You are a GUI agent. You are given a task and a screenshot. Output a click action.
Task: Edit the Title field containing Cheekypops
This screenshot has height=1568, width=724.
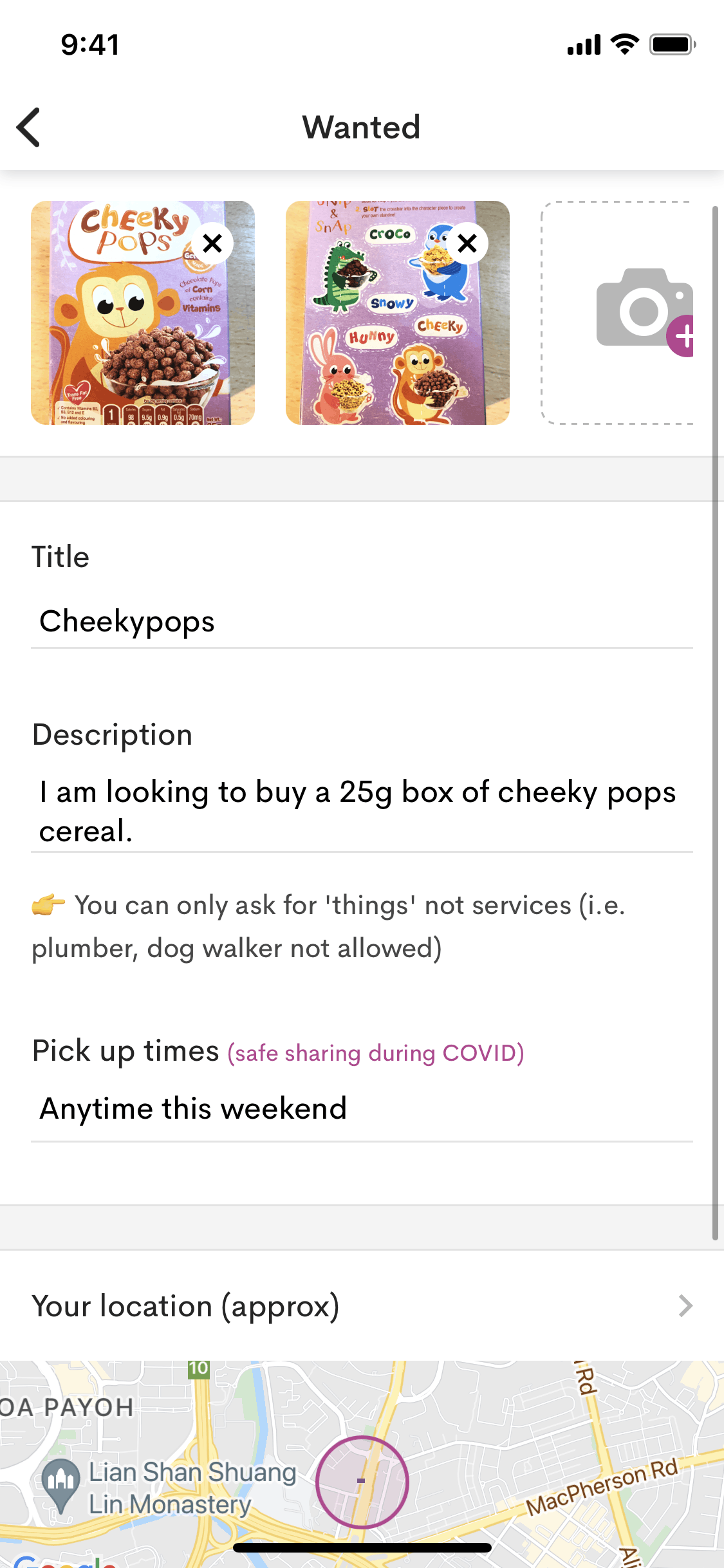tap(362, 622)
